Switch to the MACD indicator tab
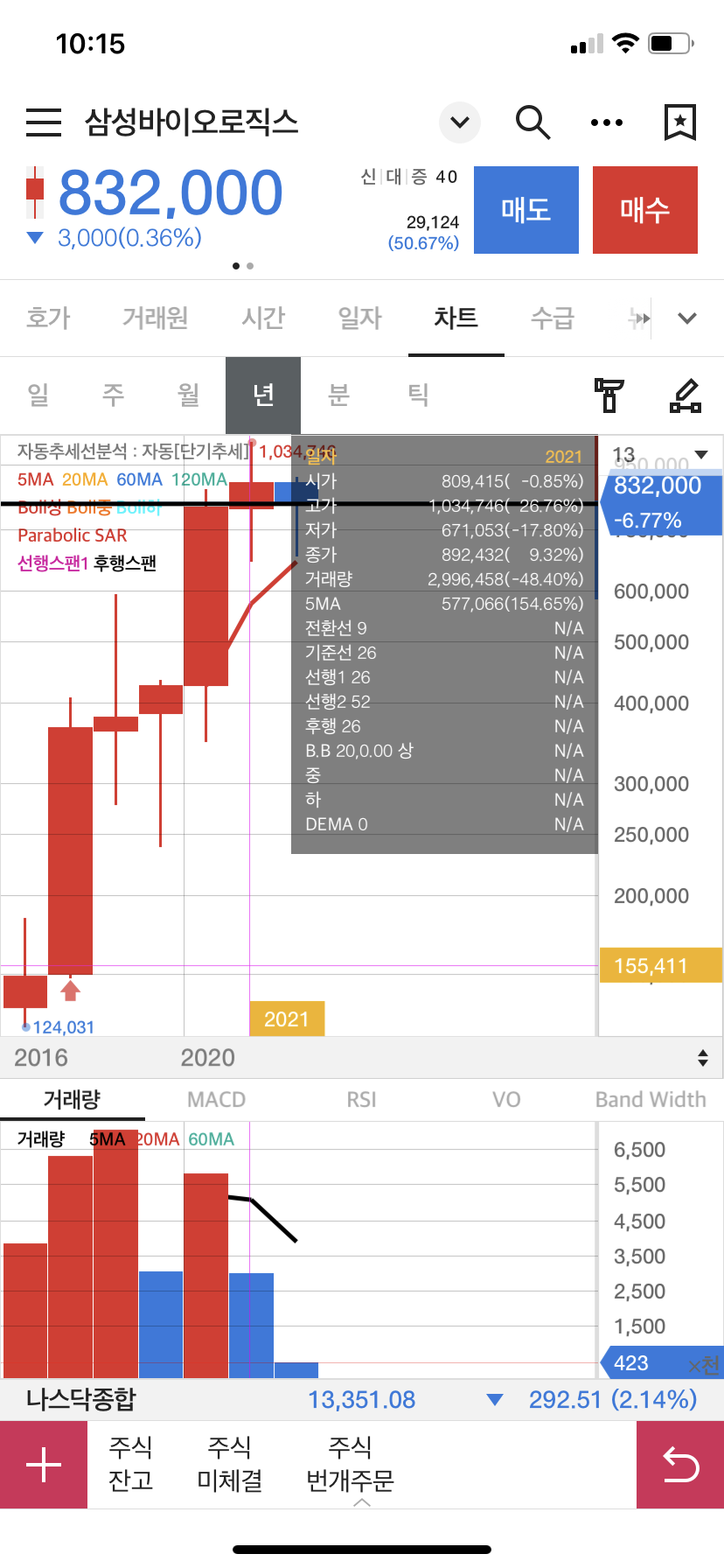 point(216,1099)
